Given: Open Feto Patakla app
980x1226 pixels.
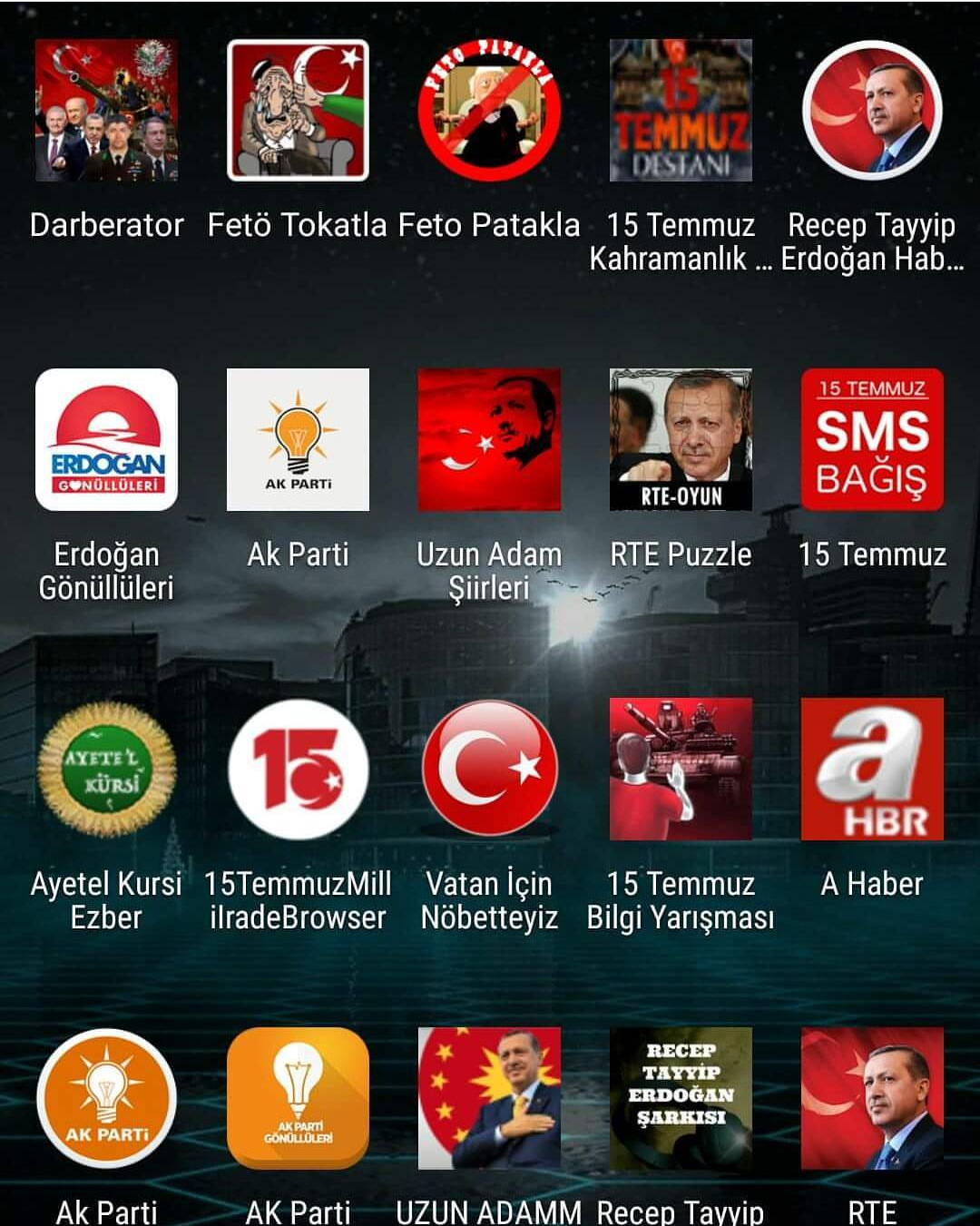Looking at the screenshot, I should click(489, 111).
